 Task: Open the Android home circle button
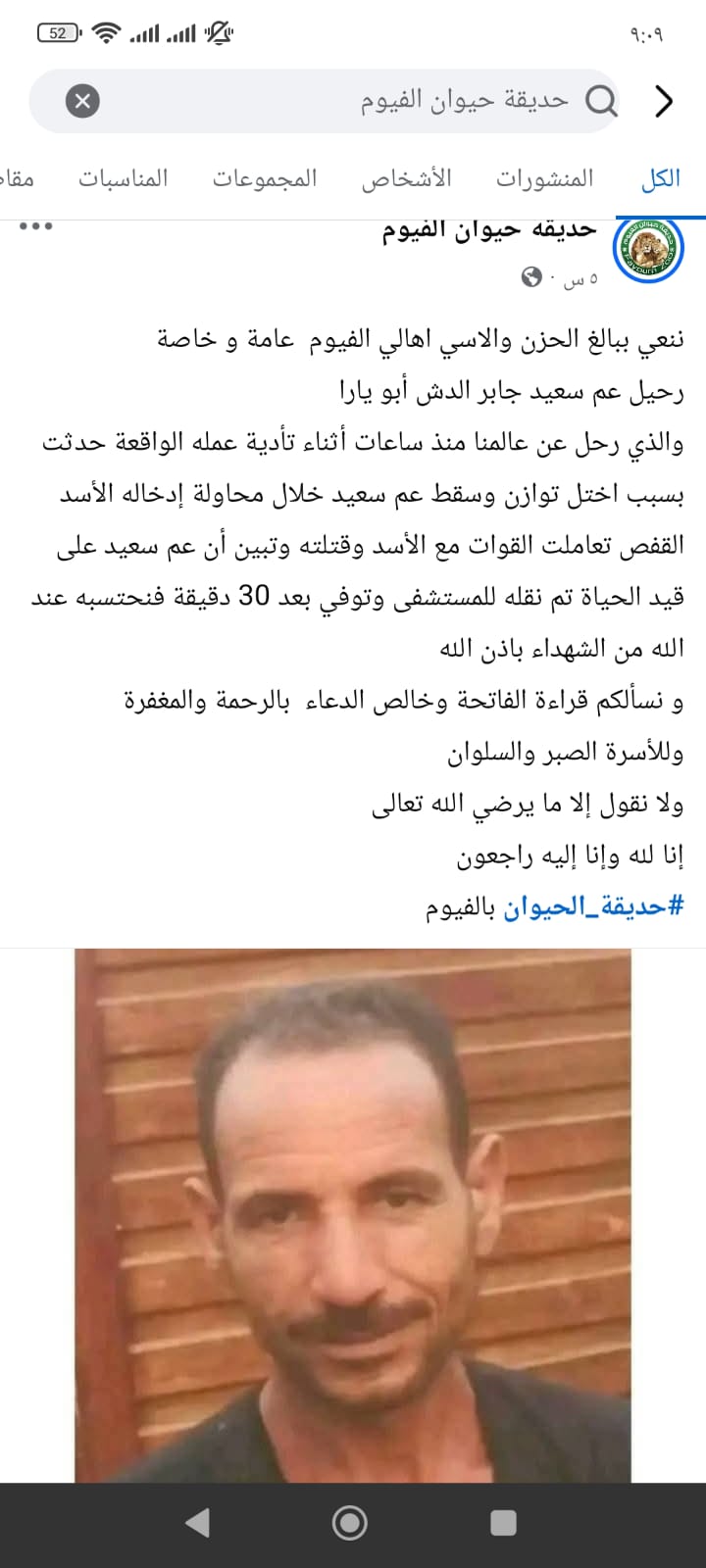[348, 1522]
